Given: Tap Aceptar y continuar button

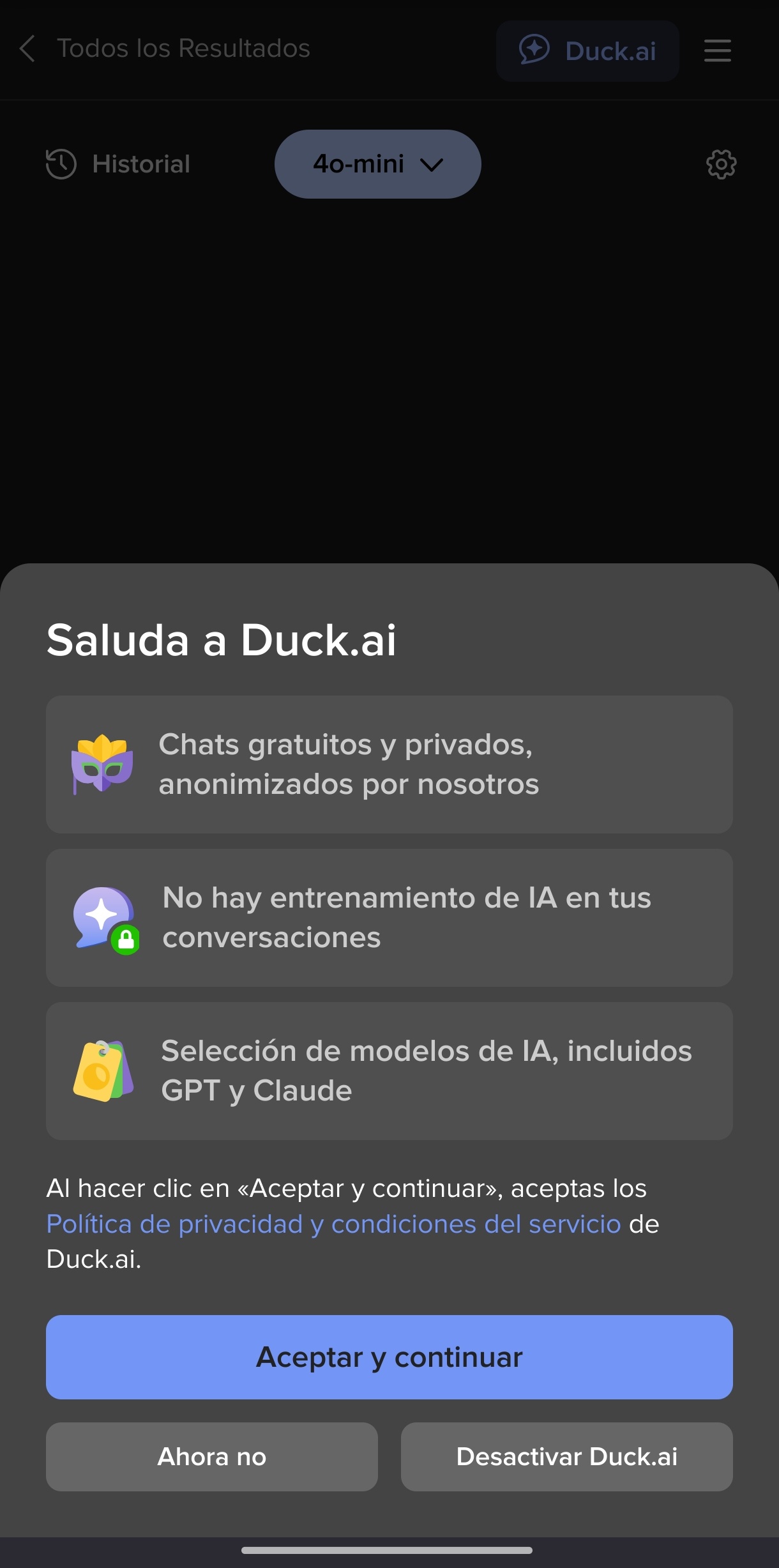Looking at the screenshot, I should [390, 1357].
